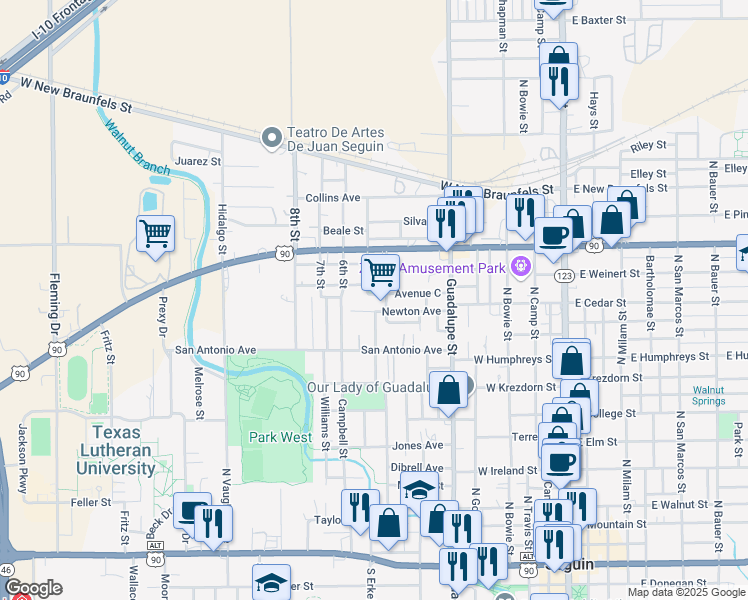Viewport: 748px width, 600px height.
Task: Tap the Teatro De Artes De Juan Seguin marker
Action: [x=271, y=137]
